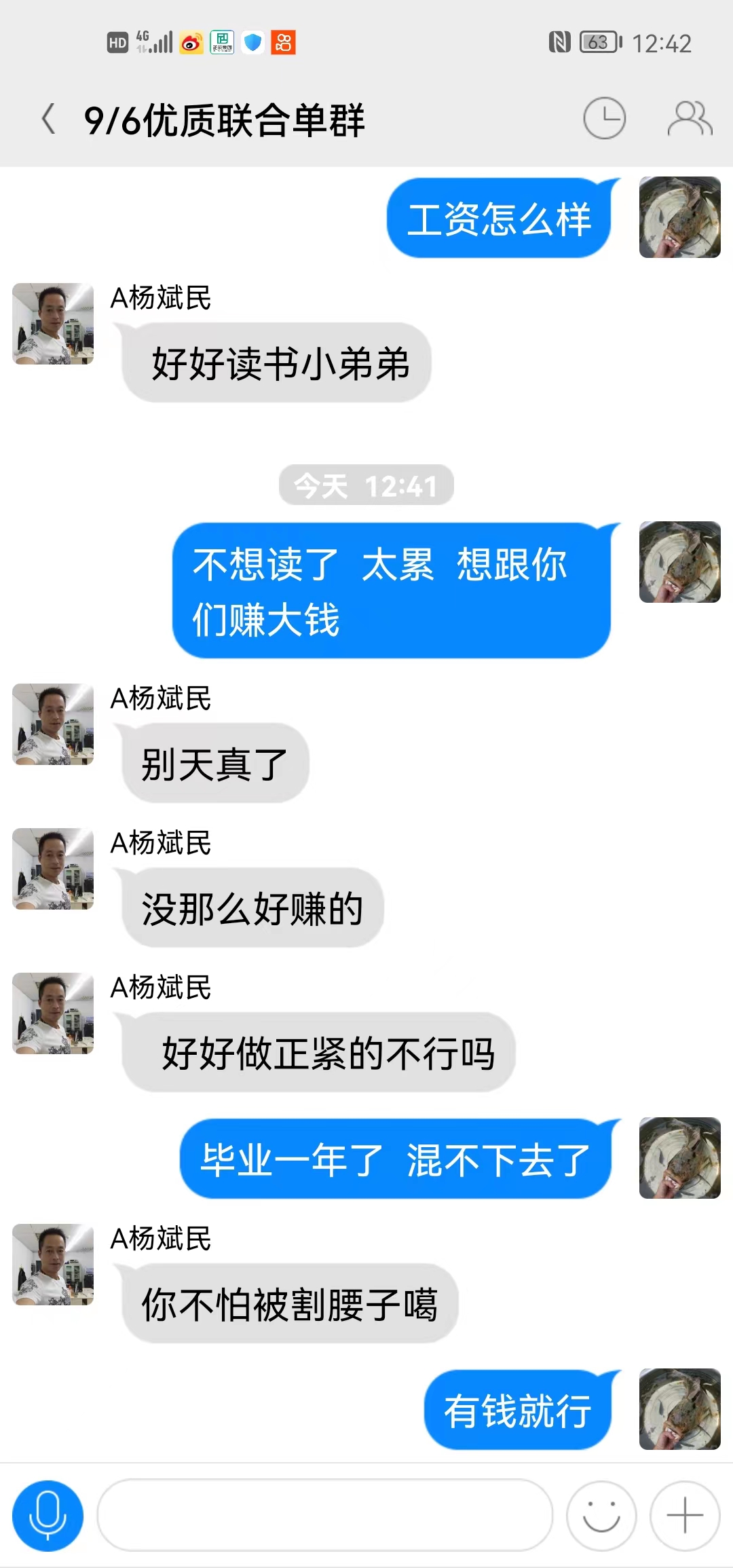Image resolution: width=733 pixels, height=1568 pixels.
Task: Tap the Weibo icon in the status bar
Action: pos(191,42)
